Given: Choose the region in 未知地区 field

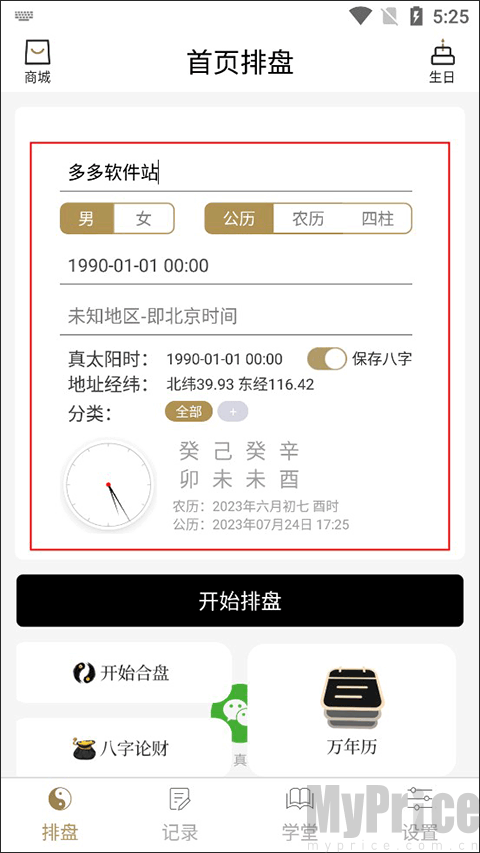Looking at the screenshot, I should pos(236,316).
